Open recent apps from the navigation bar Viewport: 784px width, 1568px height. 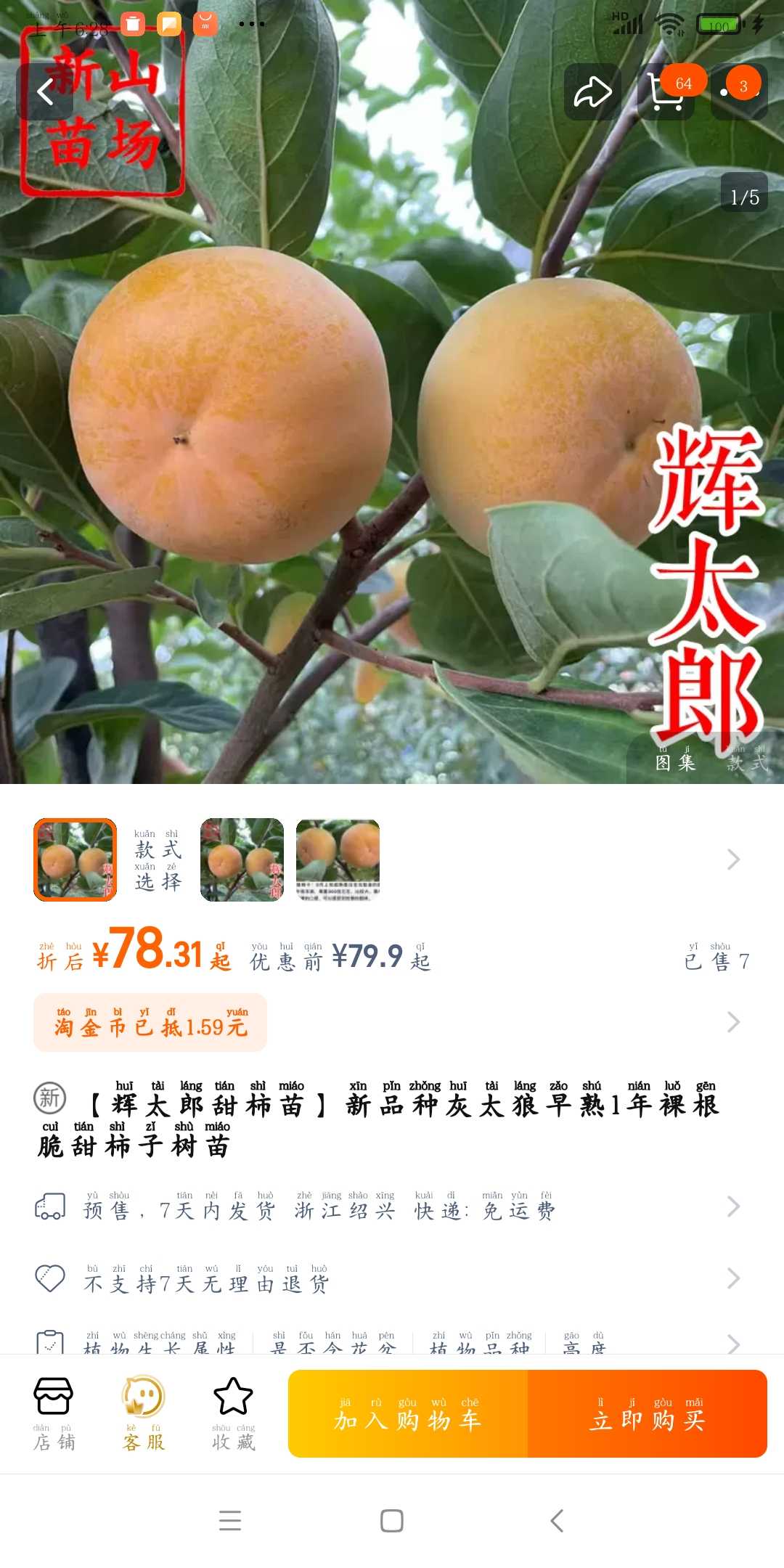tap(230, 1520)
